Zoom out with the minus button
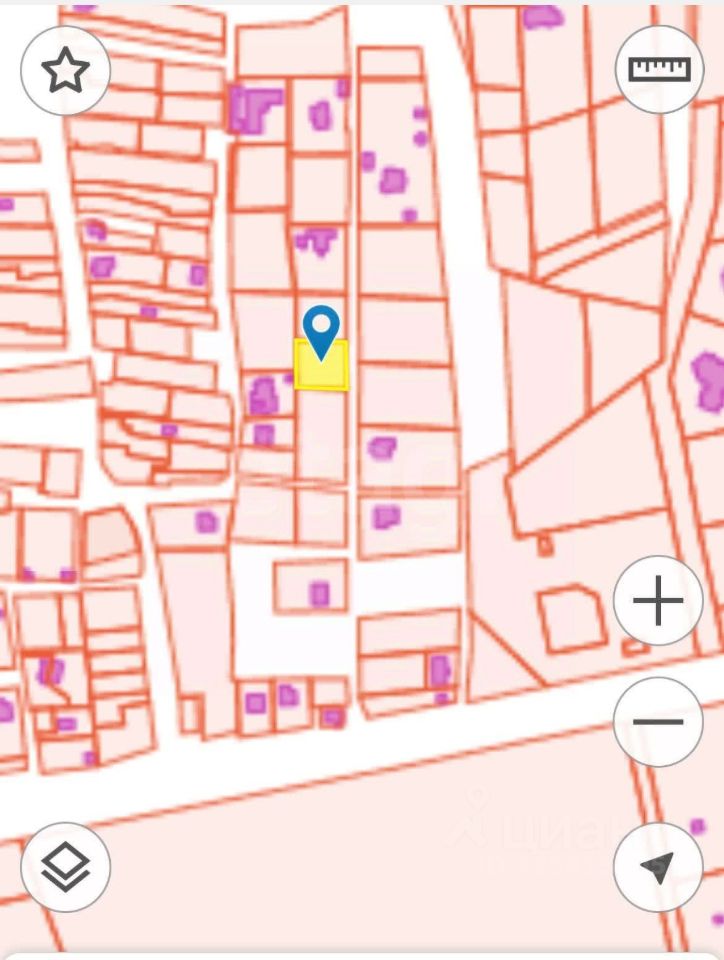The height and width of the screenshot is (960, 724). pyautogui.click(x=658, y=721)
